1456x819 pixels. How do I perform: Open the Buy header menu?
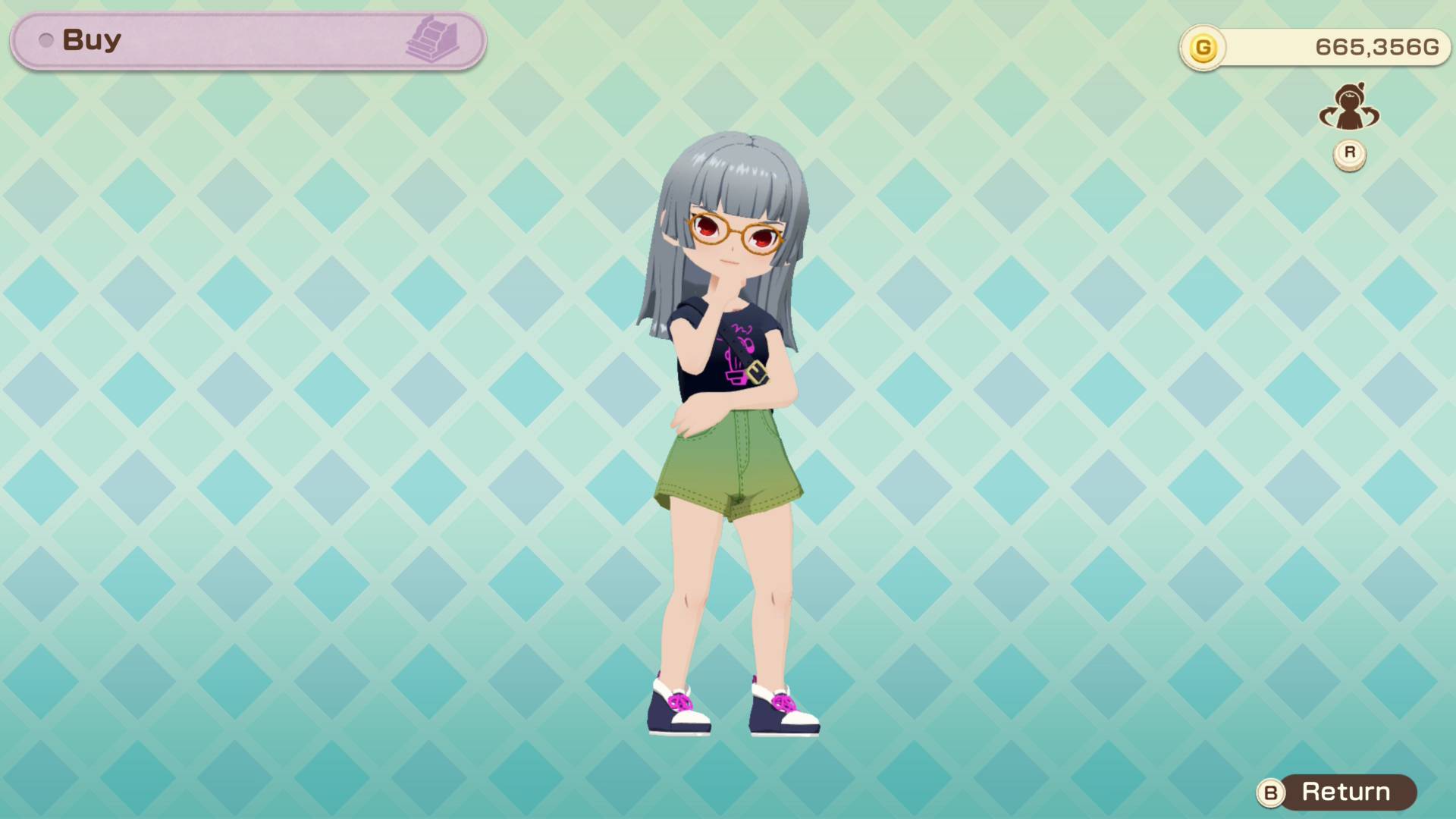pyautogui.click(x=247, y=41)
